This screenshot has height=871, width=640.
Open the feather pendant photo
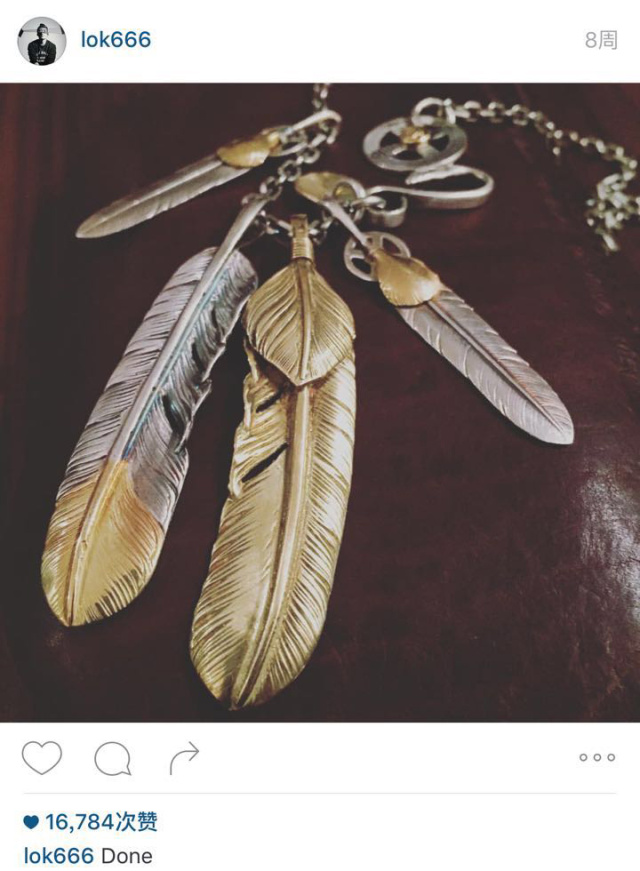click(320, 400)
